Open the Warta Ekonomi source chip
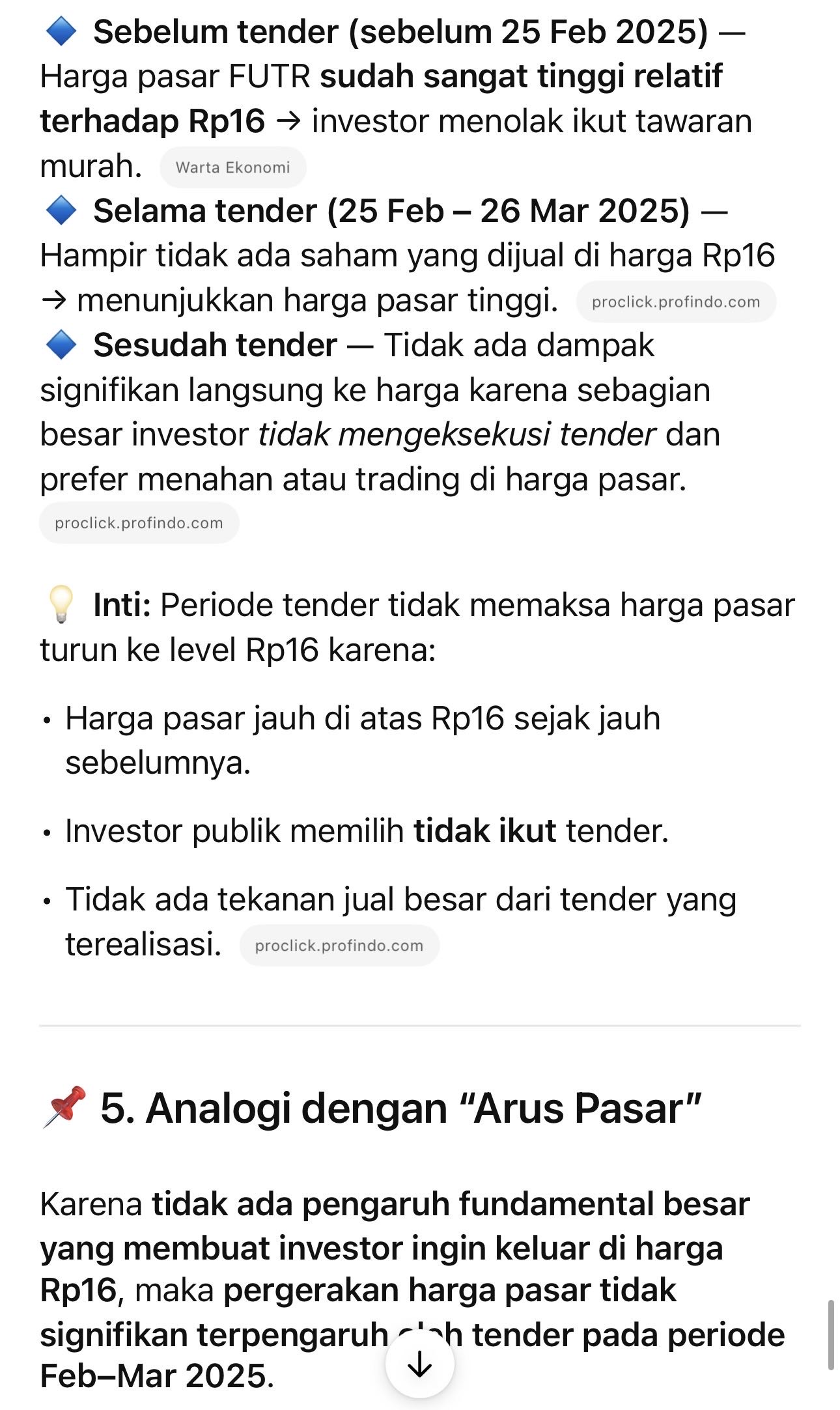The height and width of the screenshot is (1410, 840). [232, 167]
